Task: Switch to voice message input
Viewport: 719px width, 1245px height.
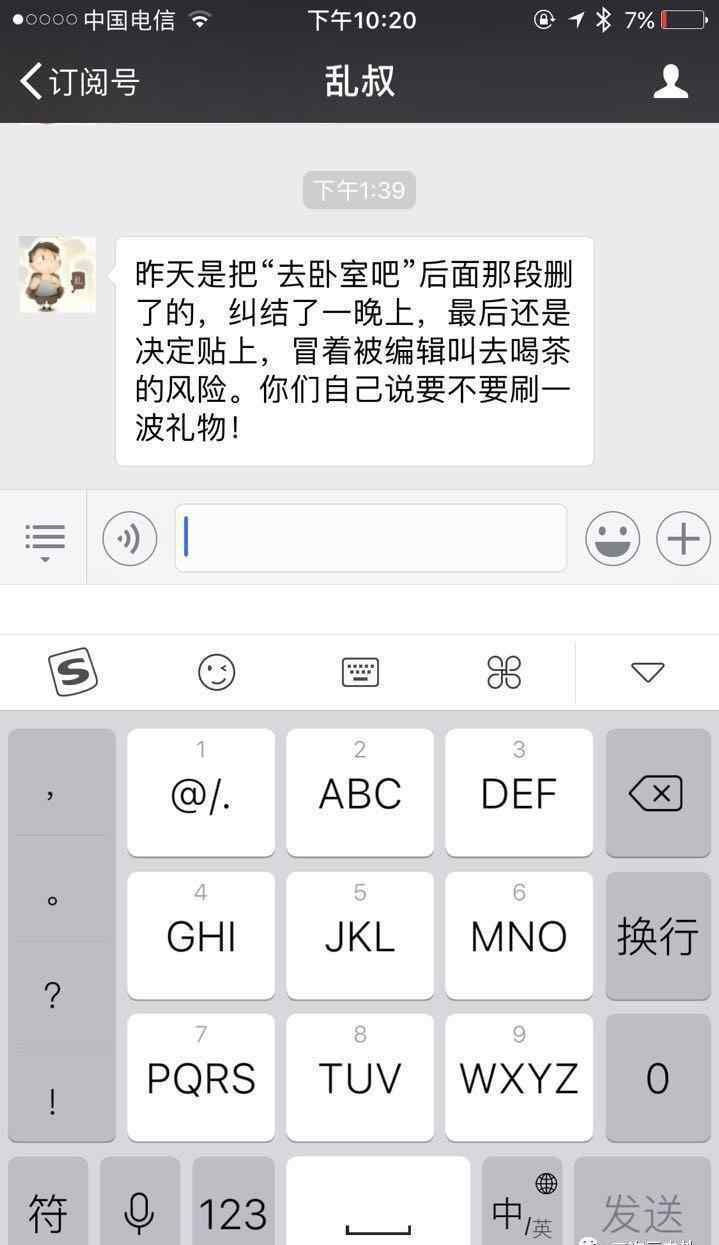Action: click(x=130, y=539)
